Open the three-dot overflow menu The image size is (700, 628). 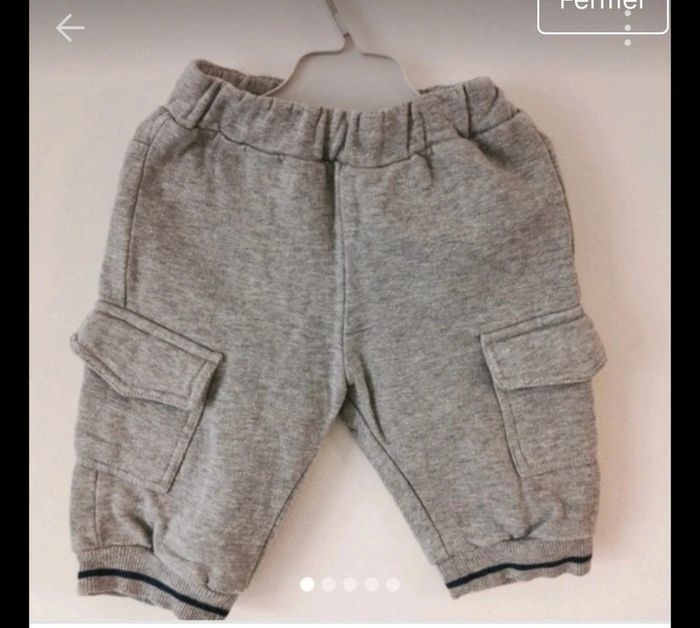[x=628, y=30]
